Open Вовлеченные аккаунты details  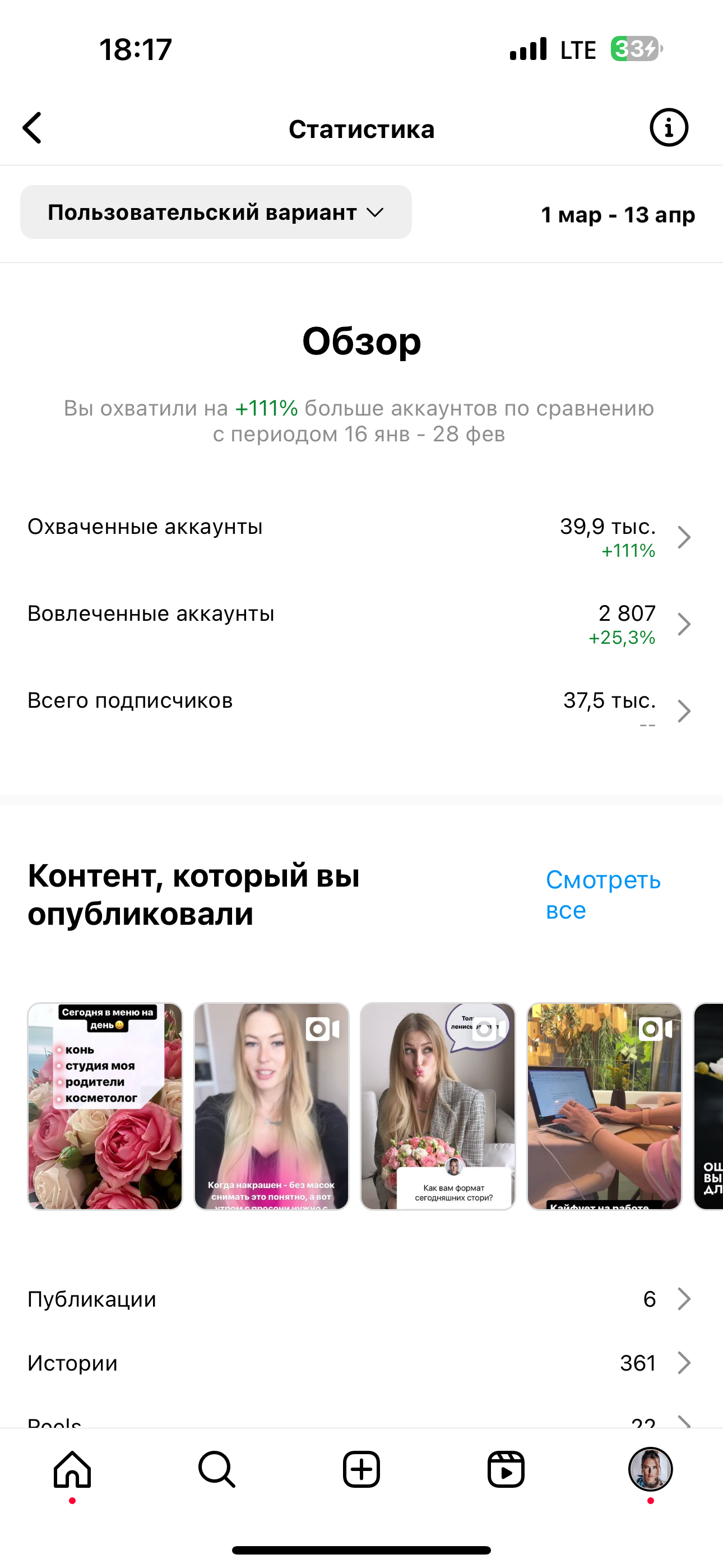(360, 624)
